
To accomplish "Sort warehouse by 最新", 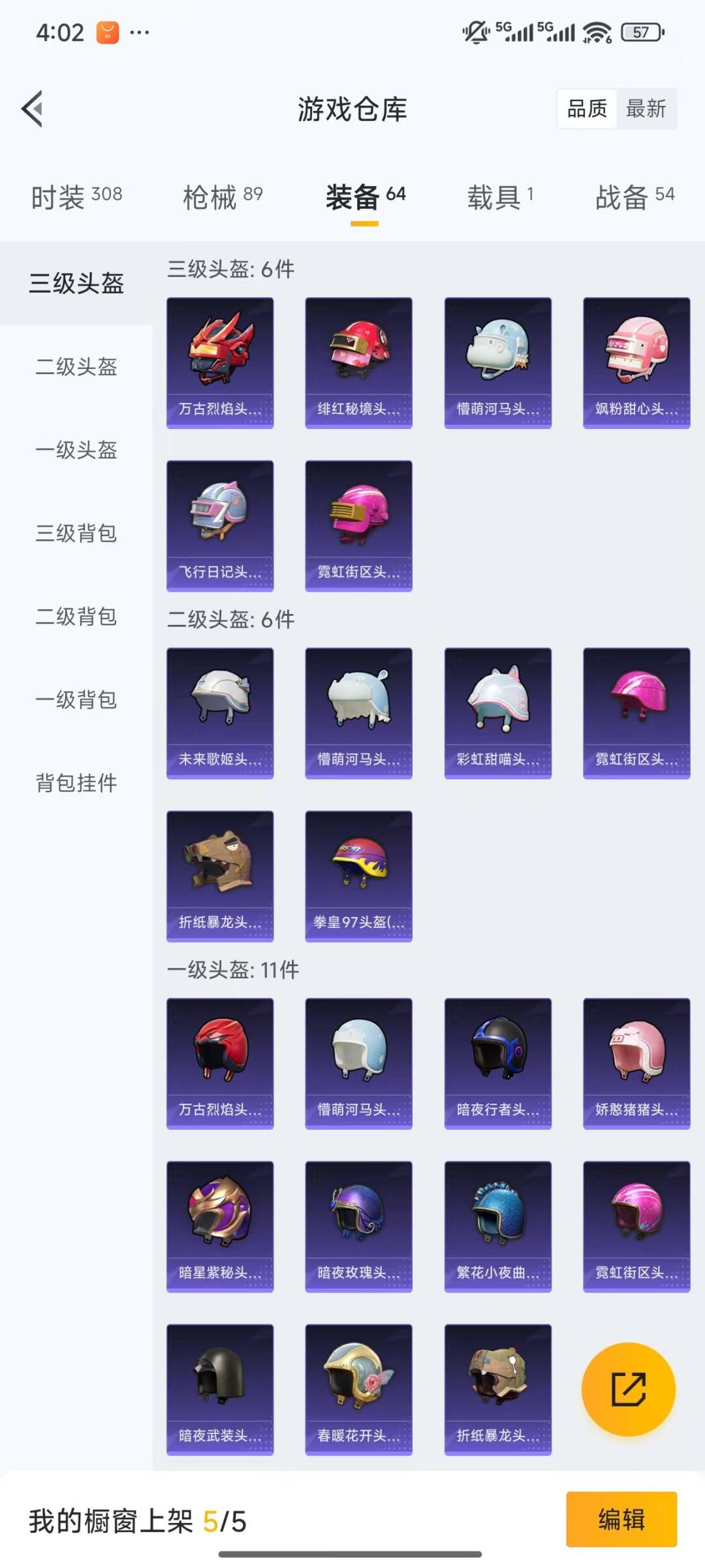I will (x=646, y=108).
